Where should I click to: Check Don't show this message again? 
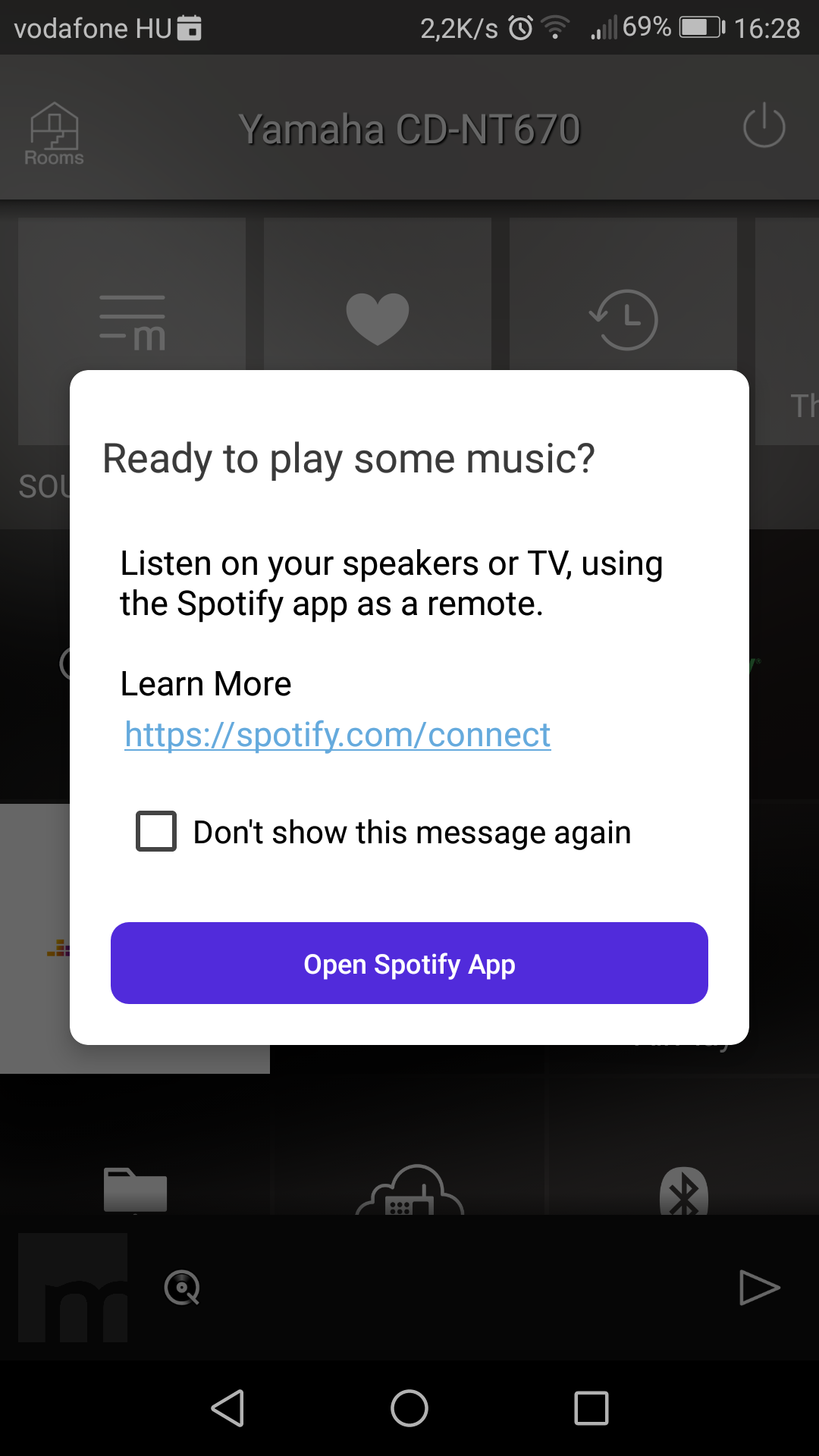tap(156, 831)
